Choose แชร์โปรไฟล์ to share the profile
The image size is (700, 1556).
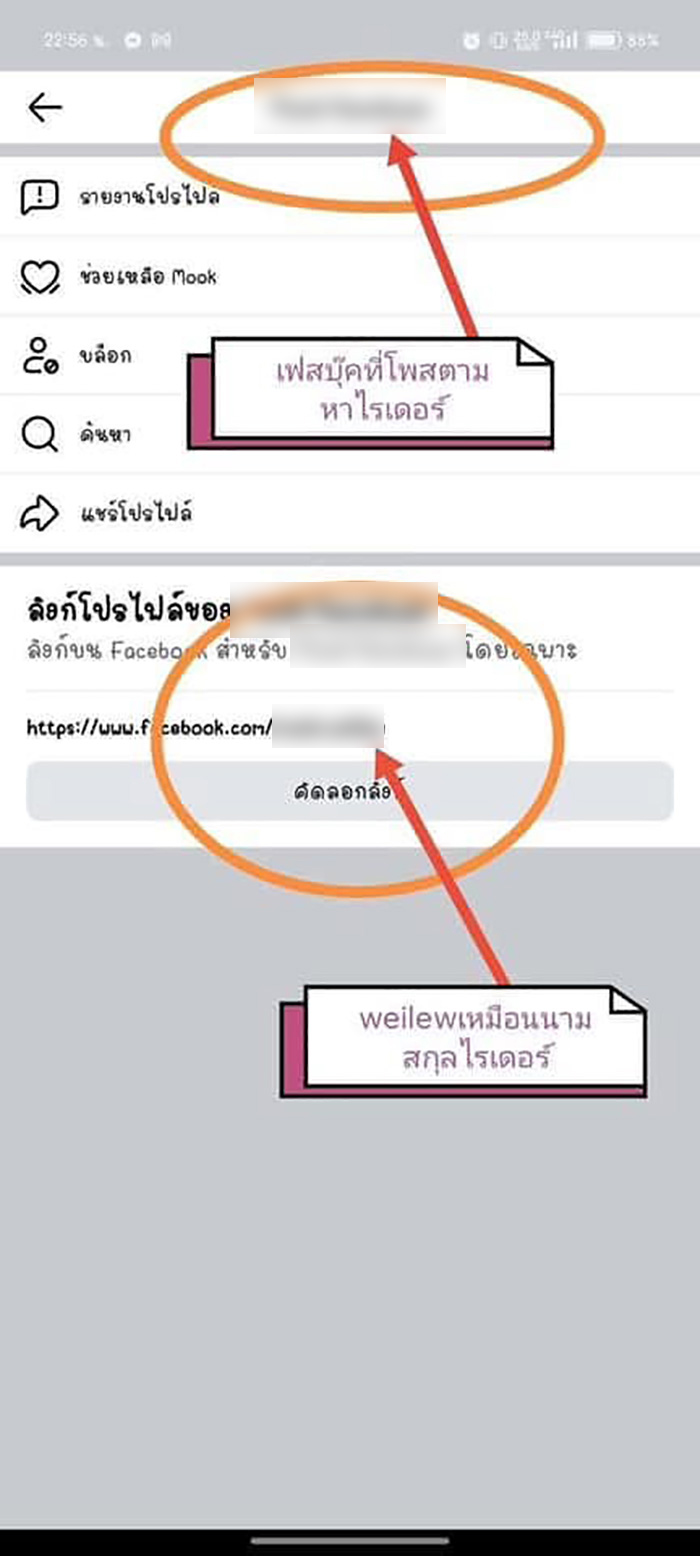[x=135, y=514]
